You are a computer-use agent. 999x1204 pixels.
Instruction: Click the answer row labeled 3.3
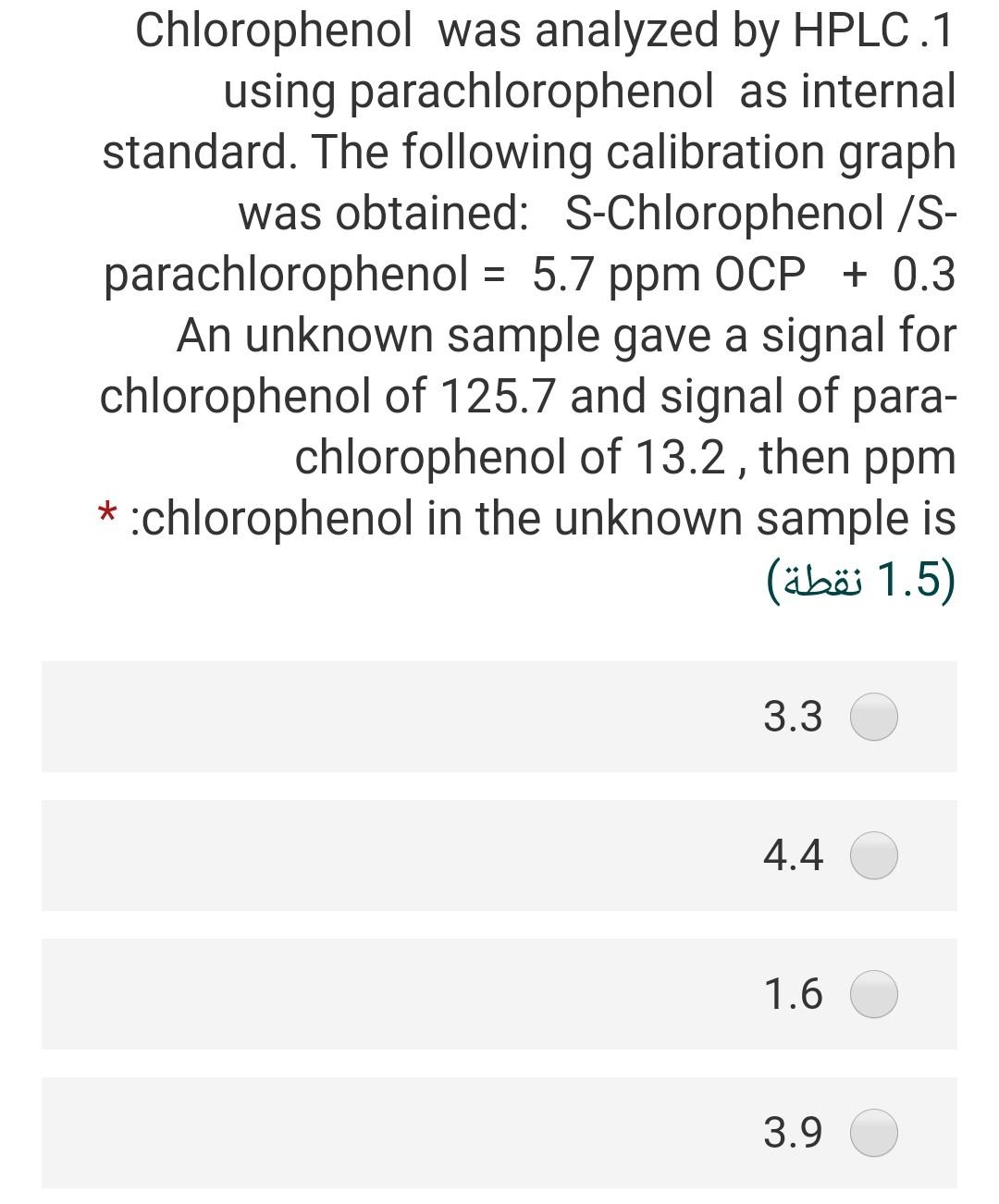point(499,717)
